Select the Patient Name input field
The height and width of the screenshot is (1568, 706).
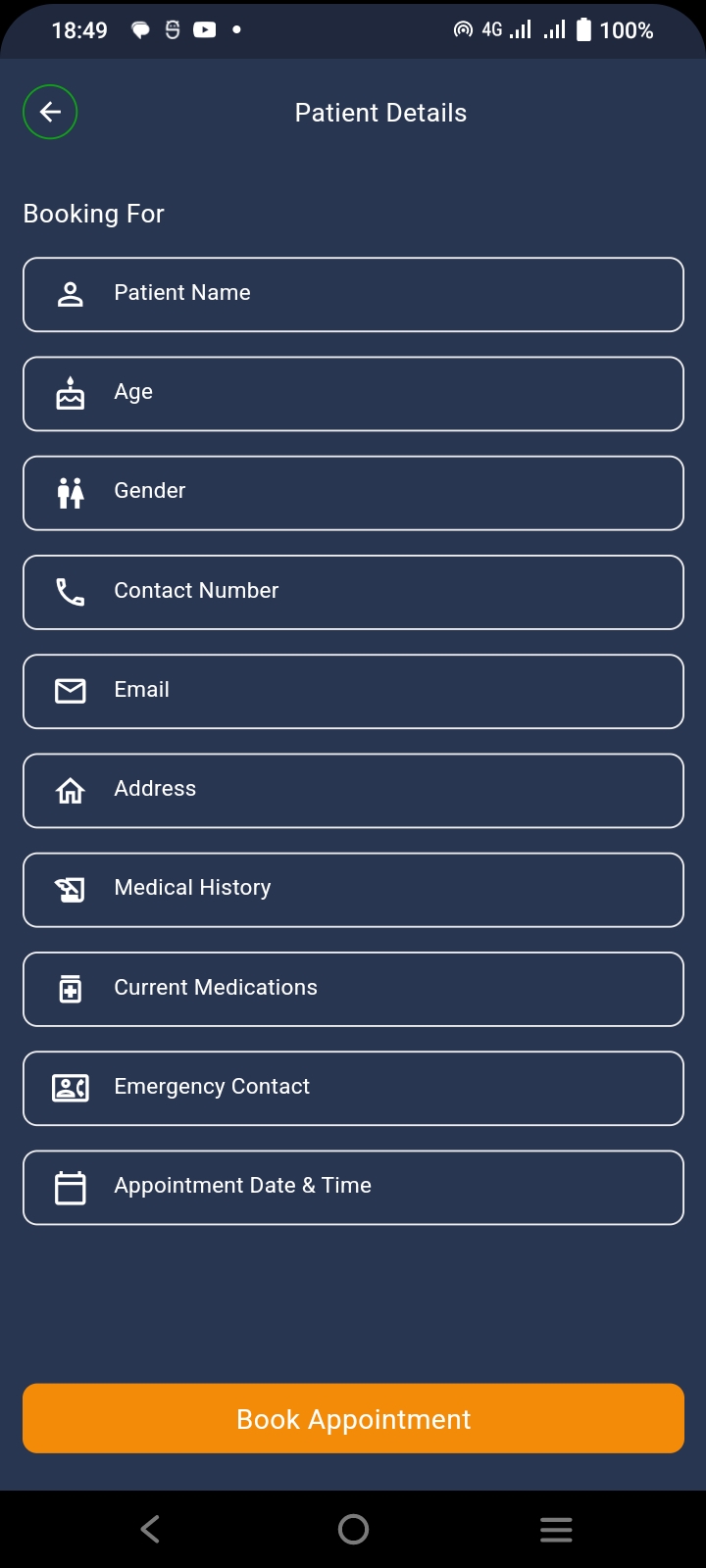353,293
